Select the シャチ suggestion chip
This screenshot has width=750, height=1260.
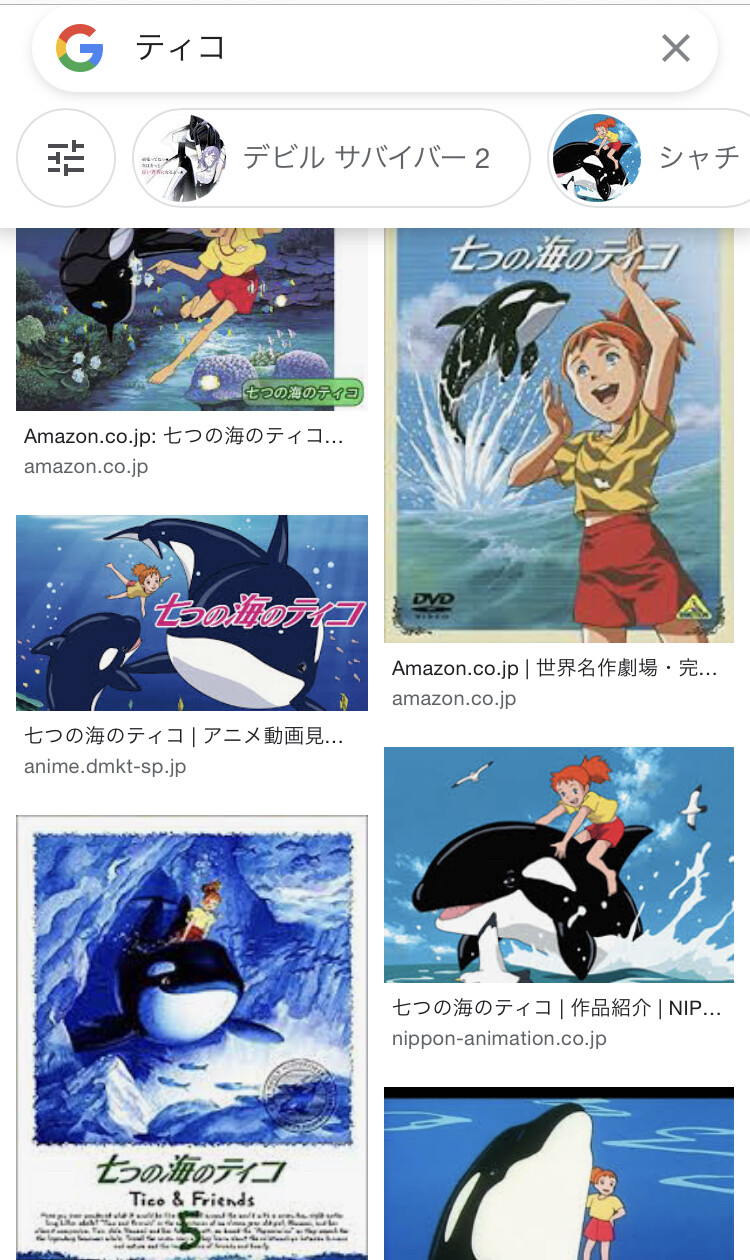pos(650,158)
